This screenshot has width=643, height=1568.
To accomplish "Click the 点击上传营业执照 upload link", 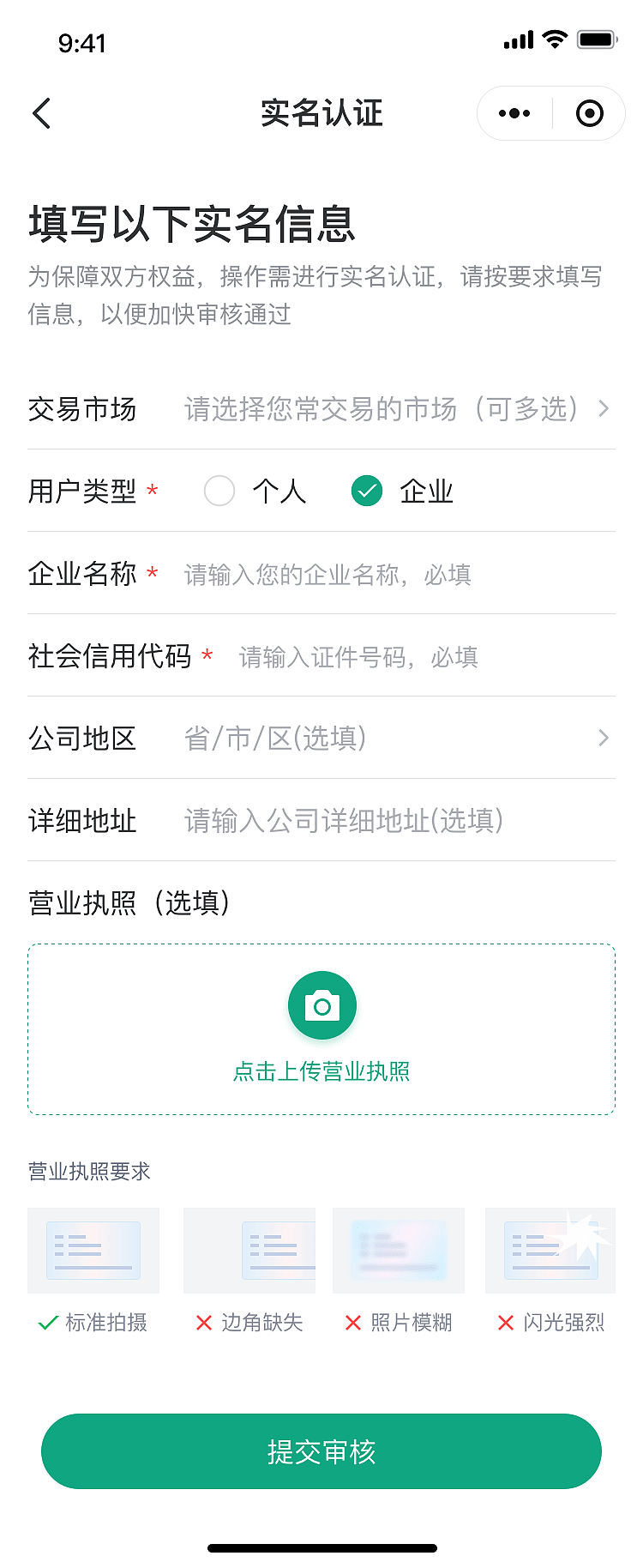I will click(321, 1070).
